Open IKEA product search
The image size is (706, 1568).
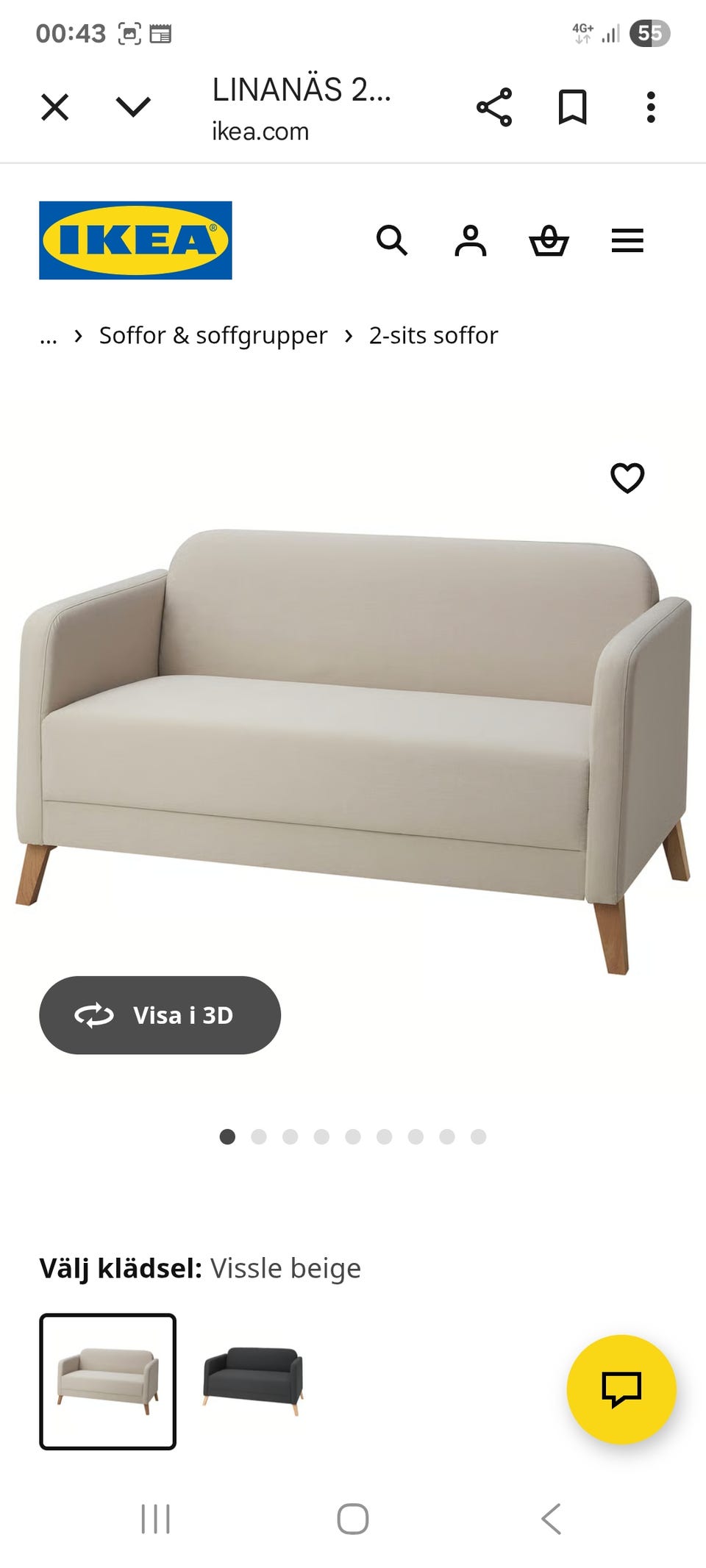pyautogui.click(x=391, y=240)
